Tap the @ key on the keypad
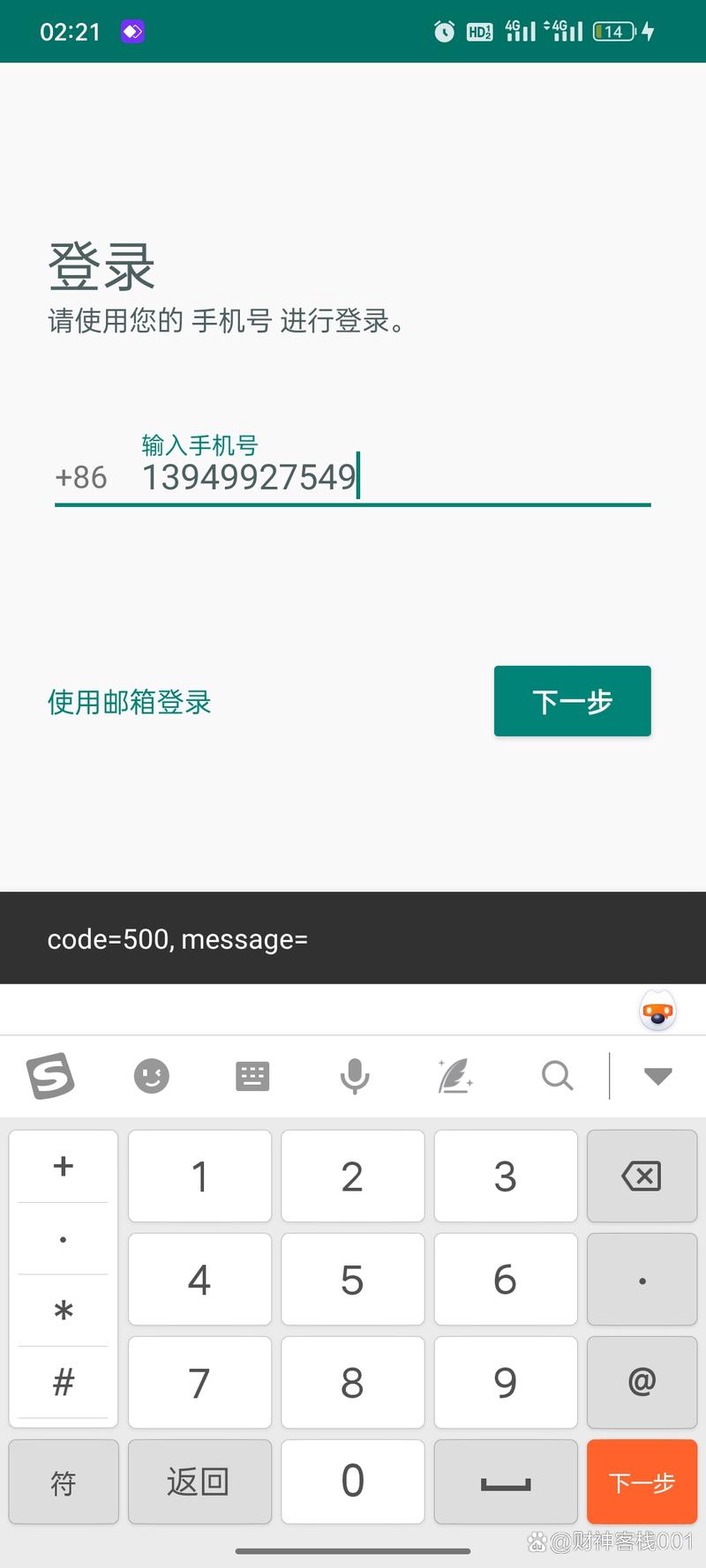 (642, 1382)
